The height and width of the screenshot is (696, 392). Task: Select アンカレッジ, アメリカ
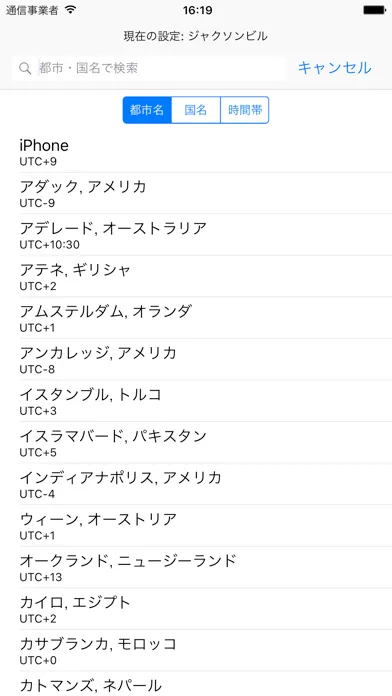point(196,360)
